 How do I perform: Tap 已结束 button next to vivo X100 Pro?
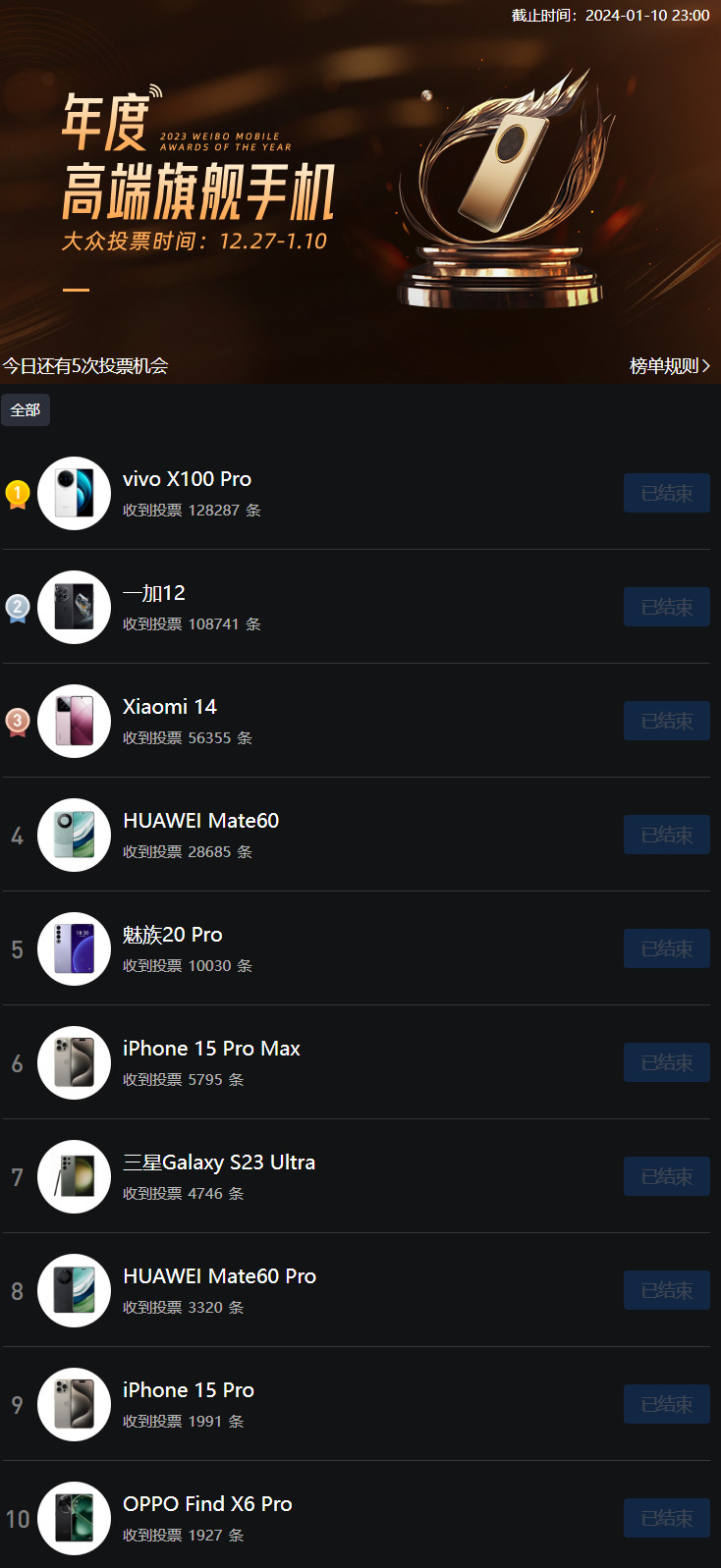coord(666,493)
